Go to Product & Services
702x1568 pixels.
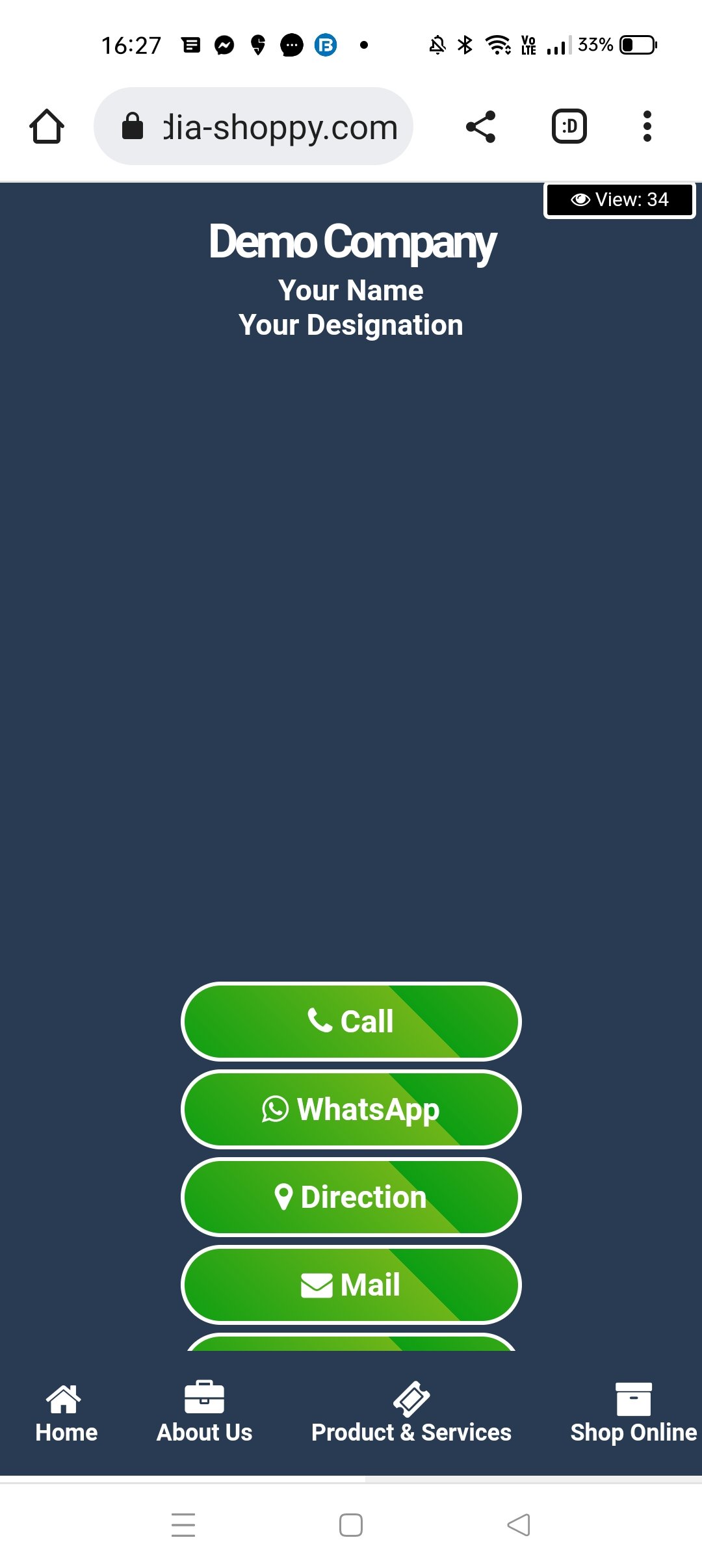tap(411, 1414)
